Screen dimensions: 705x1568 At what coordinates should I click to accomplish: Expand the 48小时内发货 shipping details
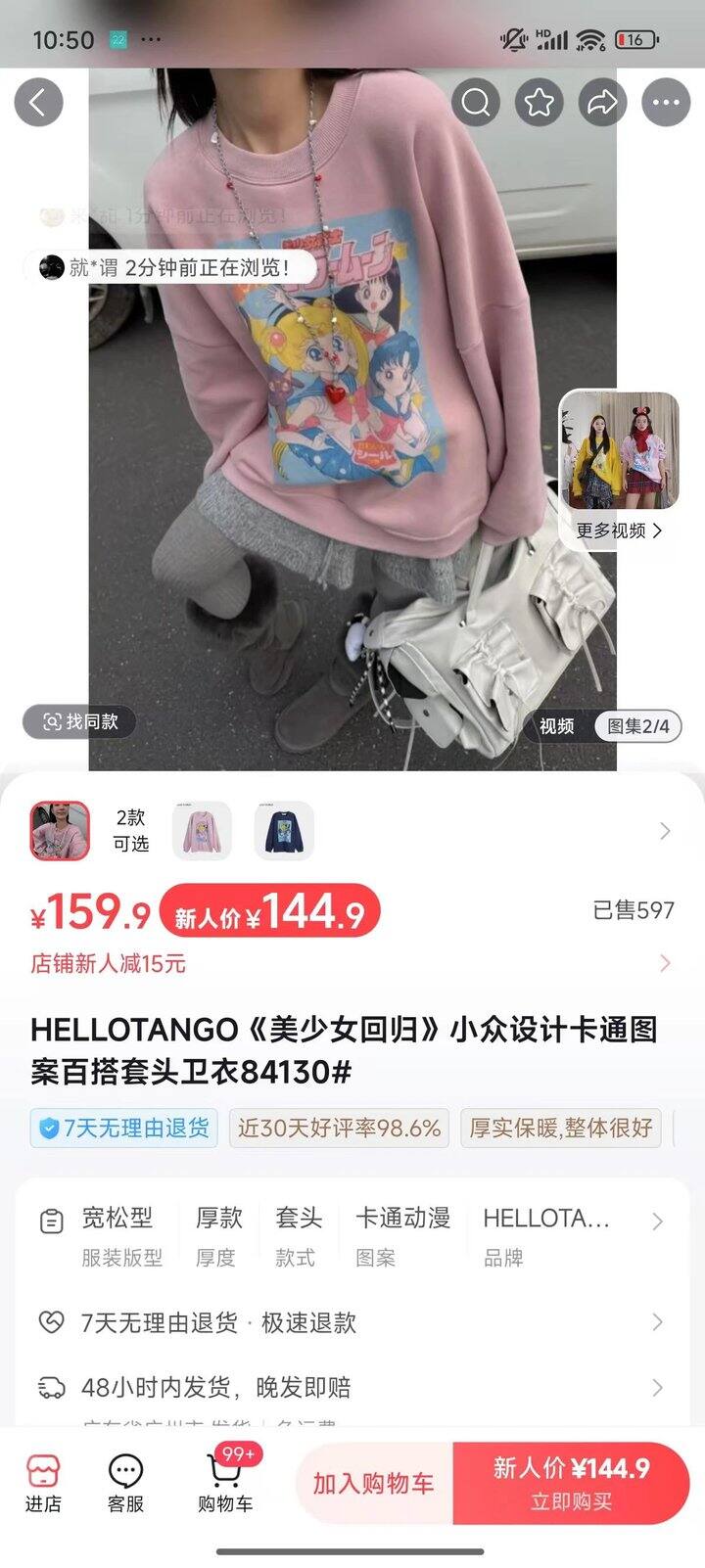658,1387
